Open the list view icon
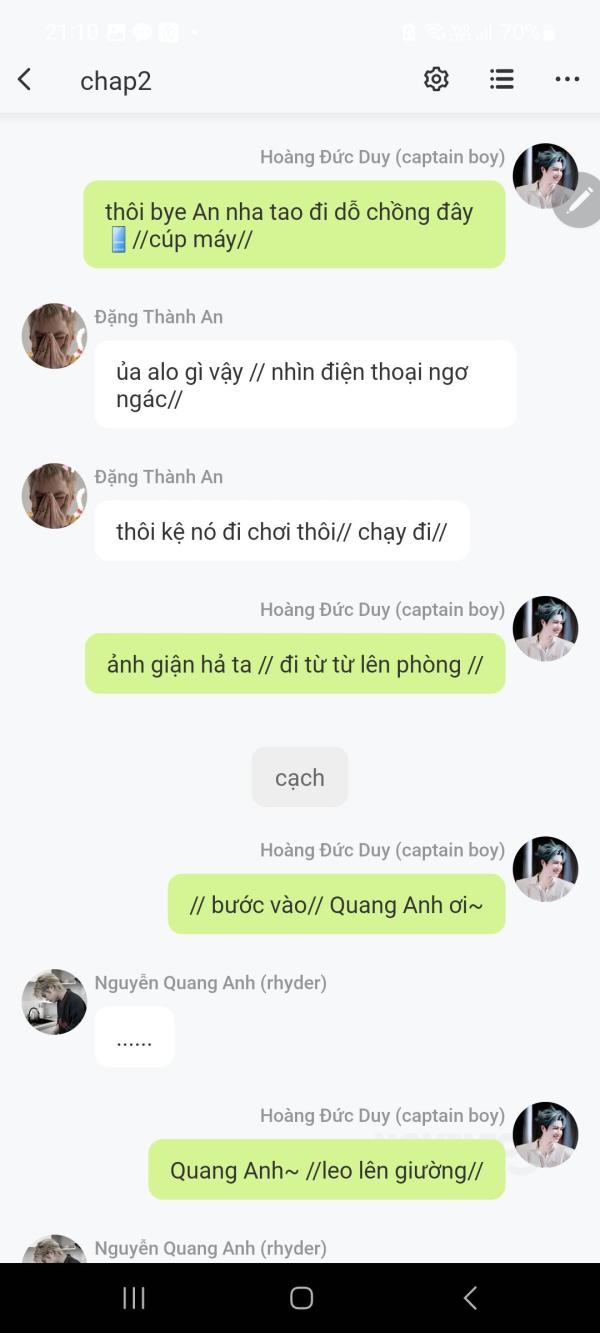600x1333 pixels. point(502,80)
